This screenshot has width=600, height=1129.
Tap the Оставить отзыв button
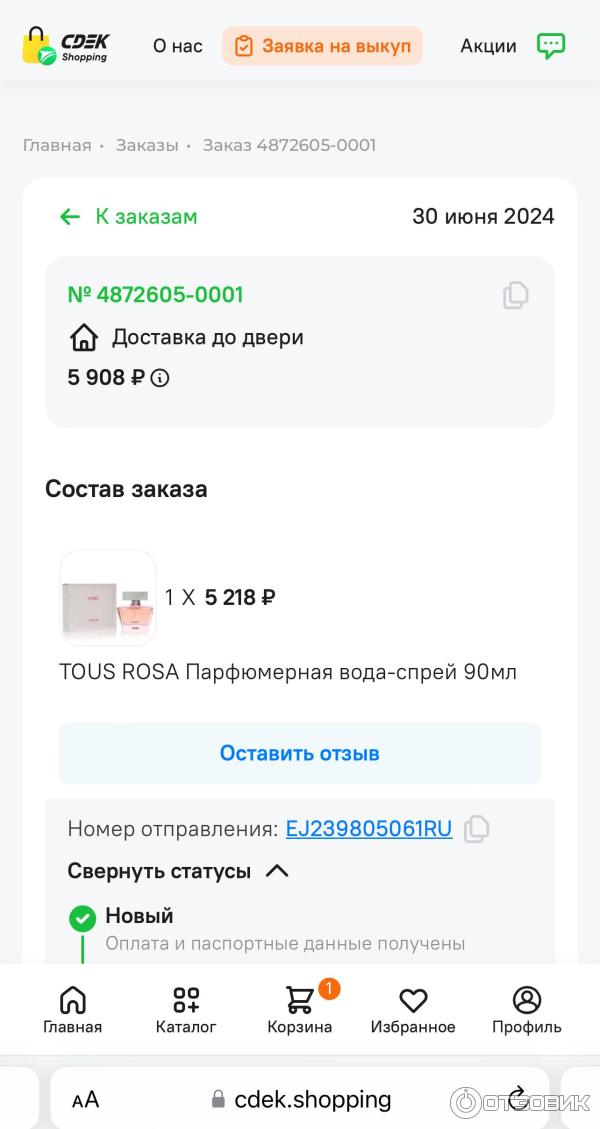tap(300, 753)
